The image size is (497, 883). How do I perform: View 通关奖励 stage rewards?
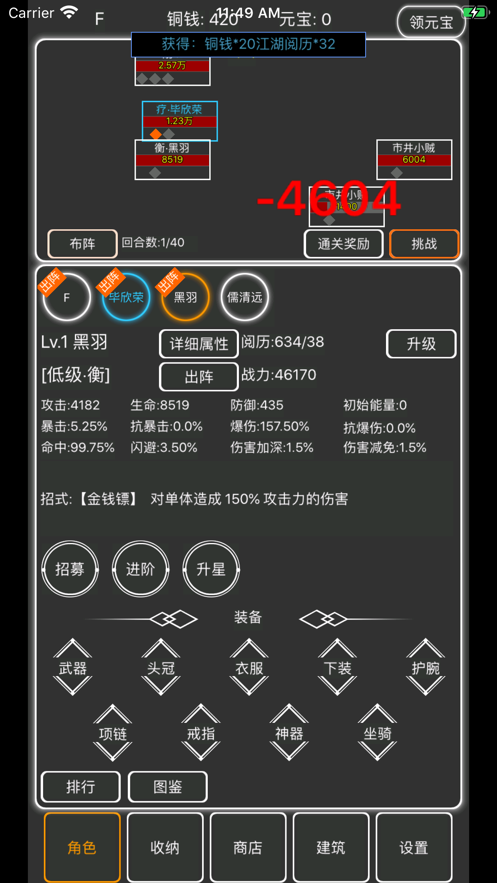(x=343, y=244)
